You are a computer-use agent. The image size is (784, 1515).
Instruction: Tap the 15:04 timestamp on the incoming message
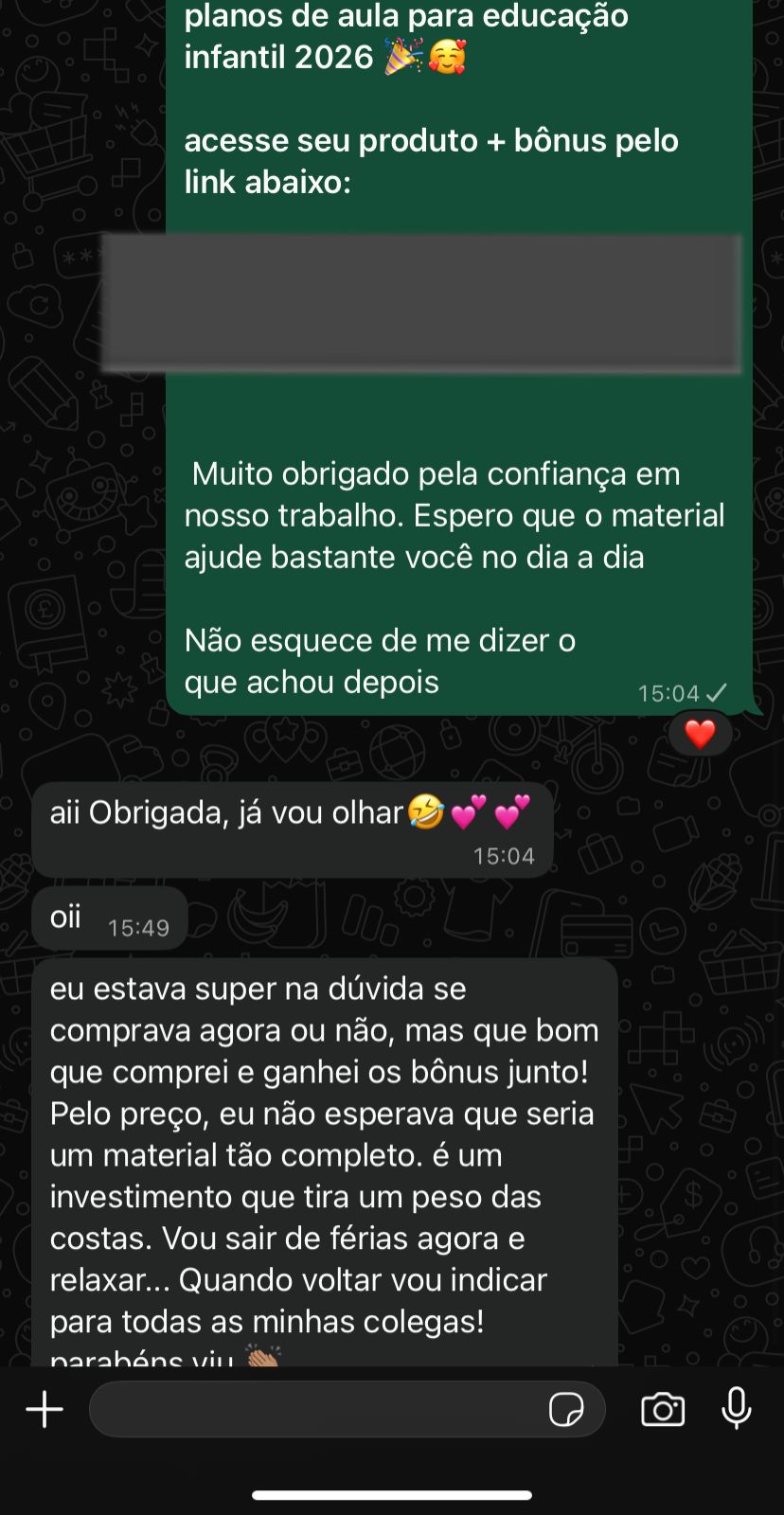pyautogui.click(x=504, y=854)
